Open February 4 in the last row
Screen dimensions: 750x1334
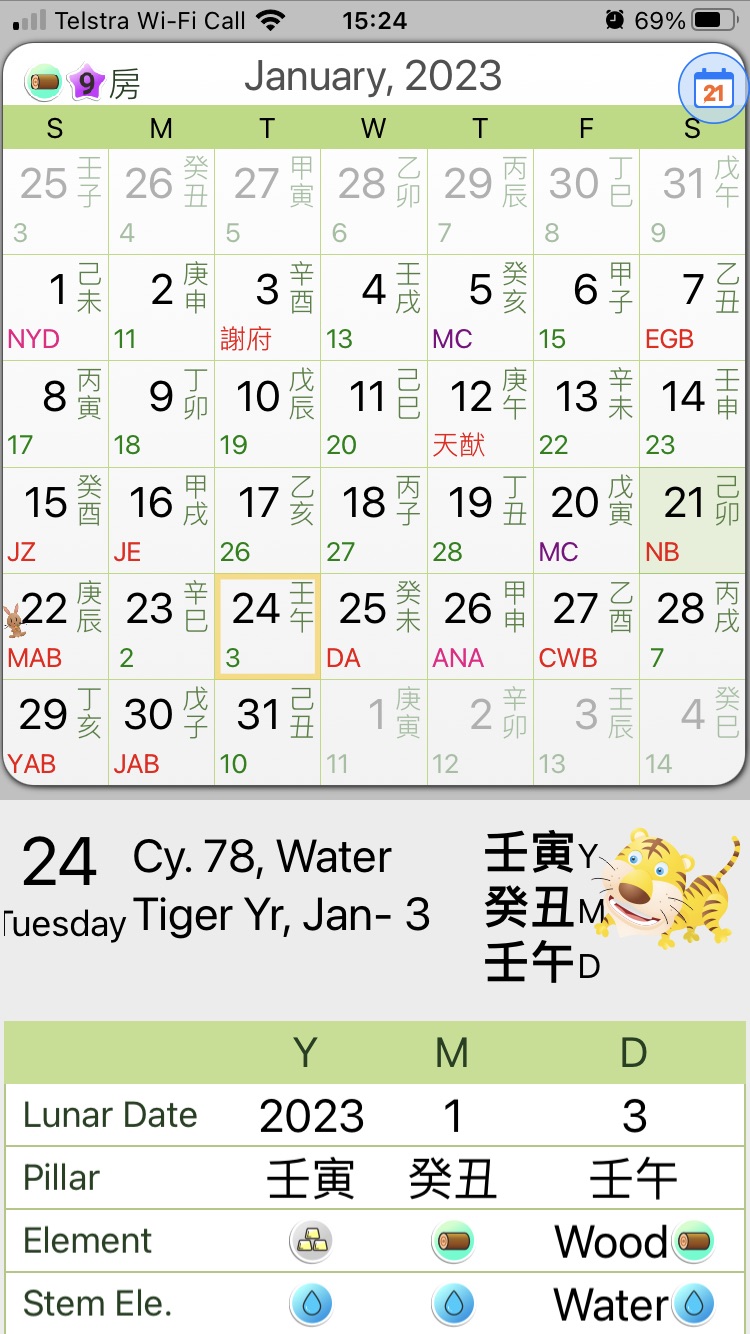(693, 733)
